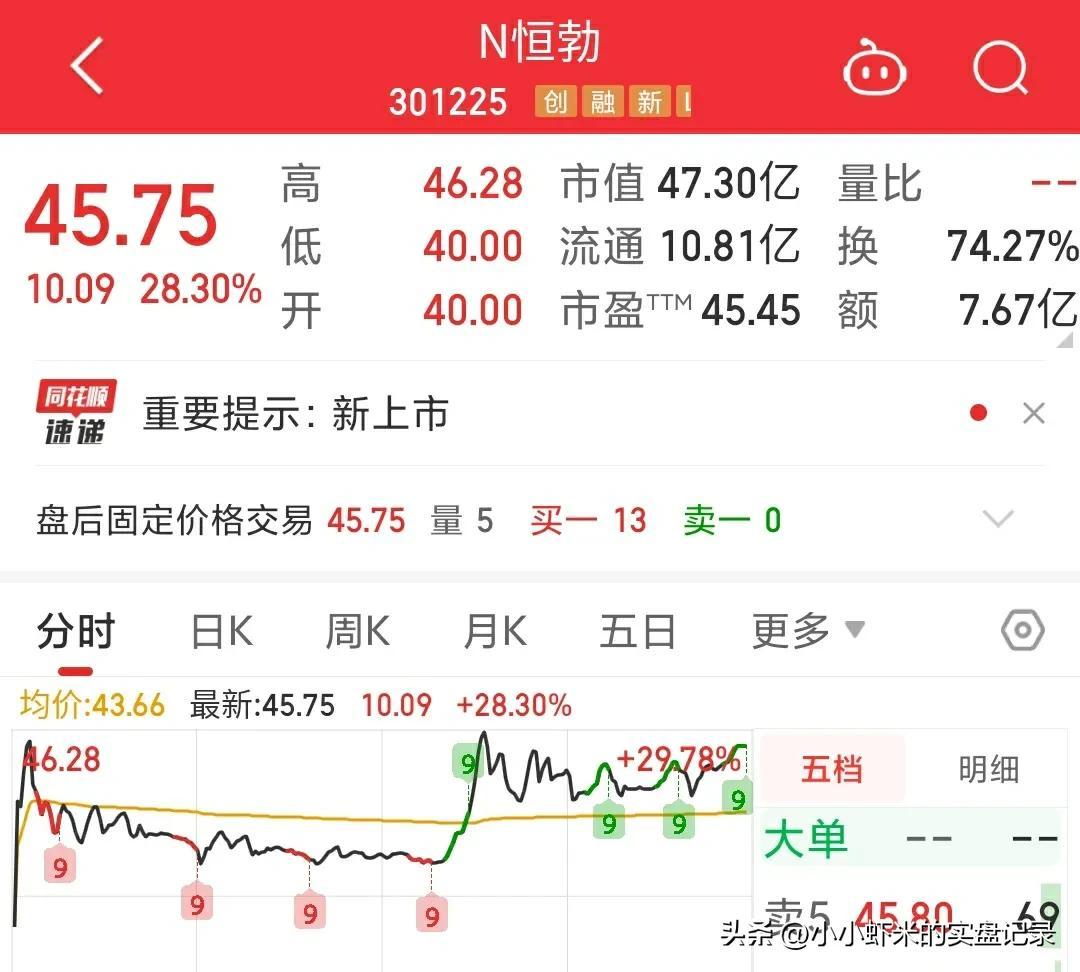1080x972 pixels.
Task: Open the search magnifier
Action: tap(1001, 68)
